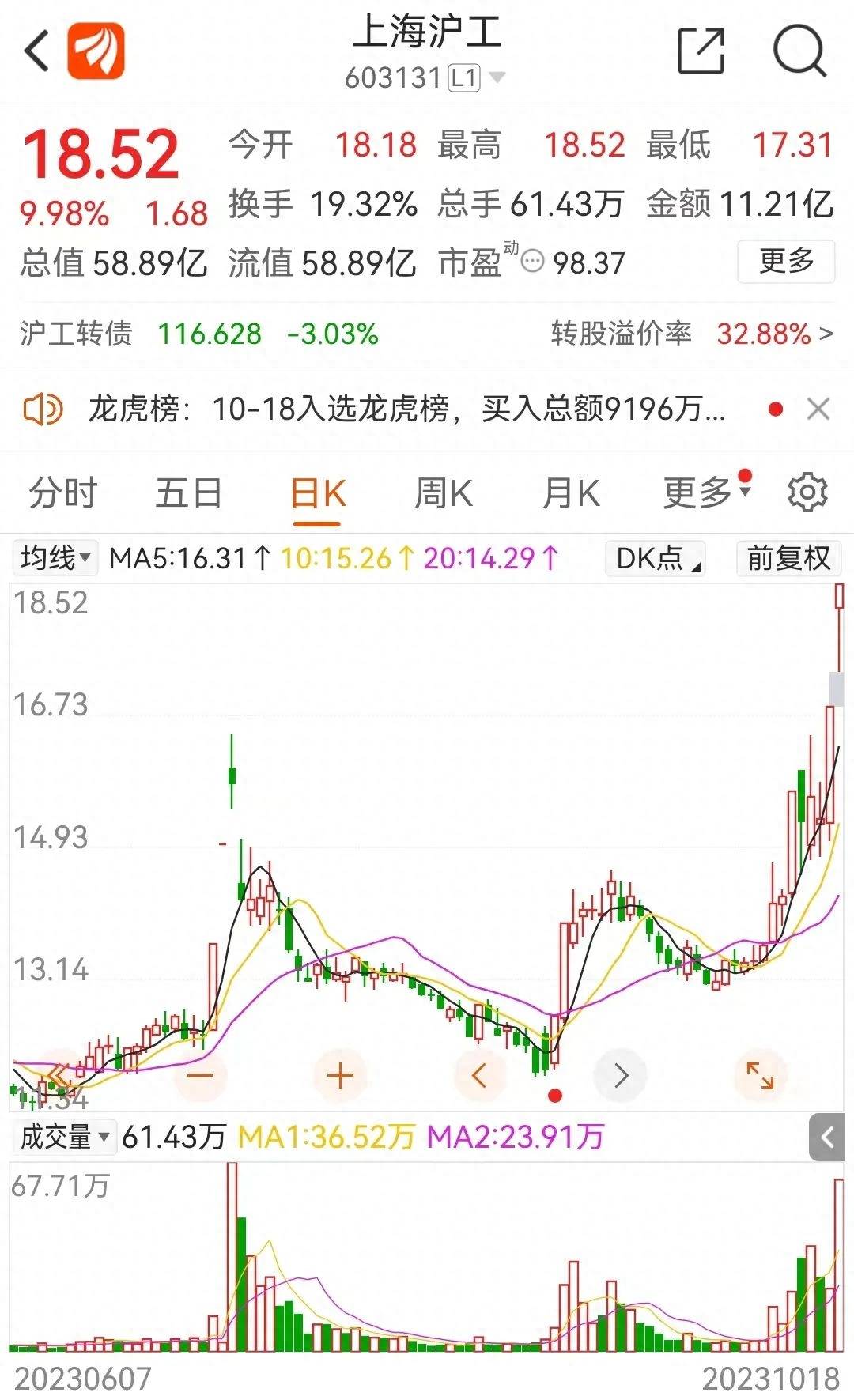Select the 月K chart tab
Image resolution: width=854 pixels, height=1400 pixels.
[x=571, y=494]
